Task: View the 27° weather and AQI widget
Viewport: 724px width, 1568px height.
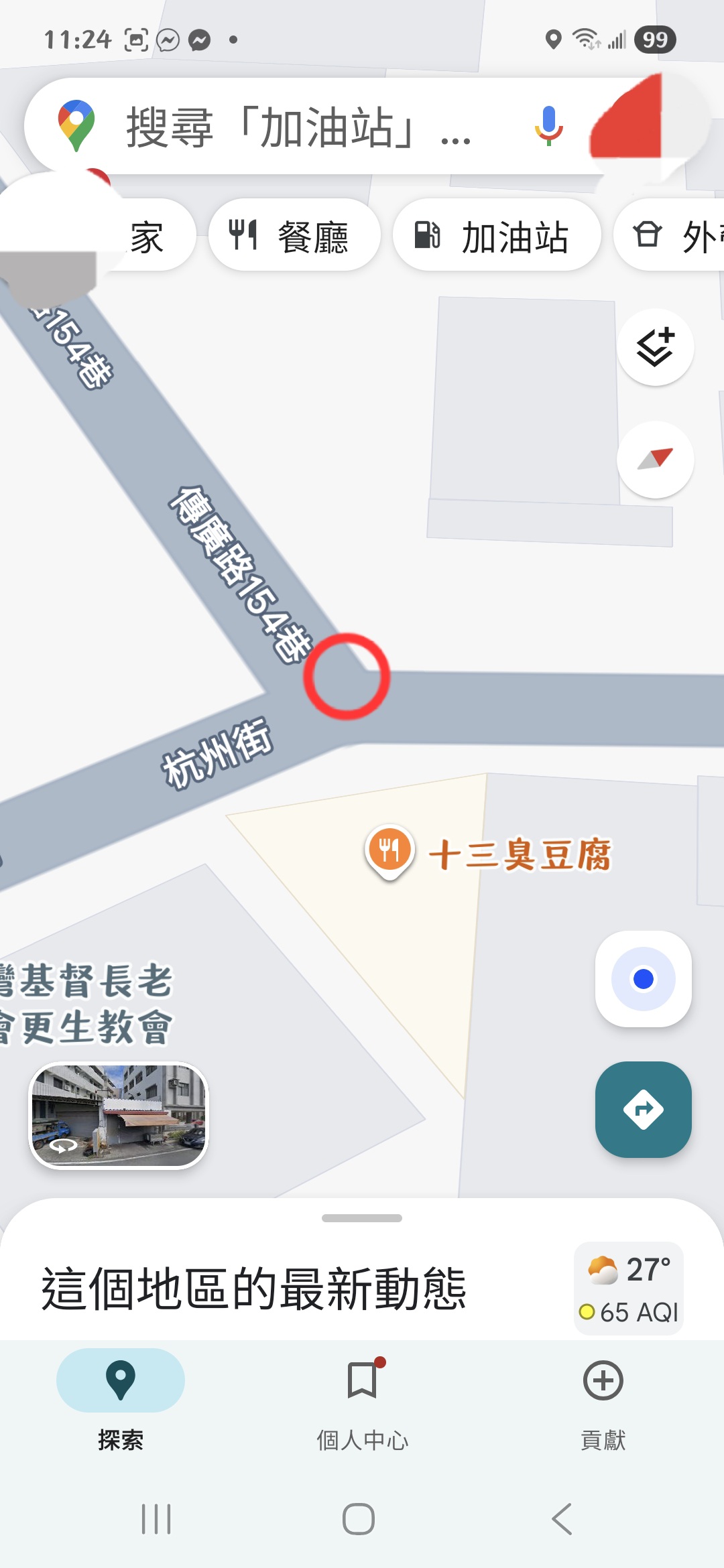Action: [x=629, y=1289]
